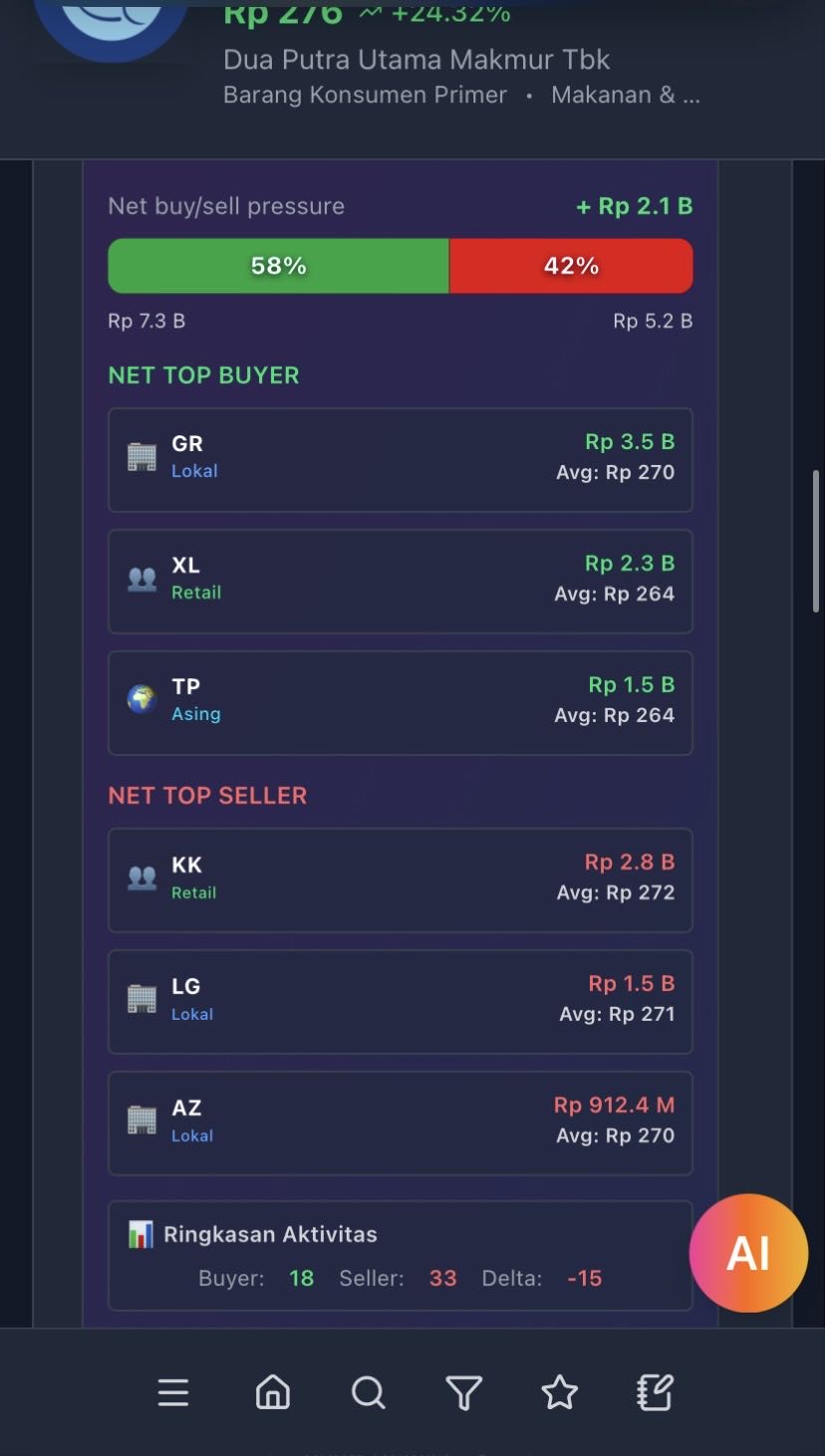Open the notes editor
The width and height of the screenshot is (825, 1456).
(x=655, y=1392)
